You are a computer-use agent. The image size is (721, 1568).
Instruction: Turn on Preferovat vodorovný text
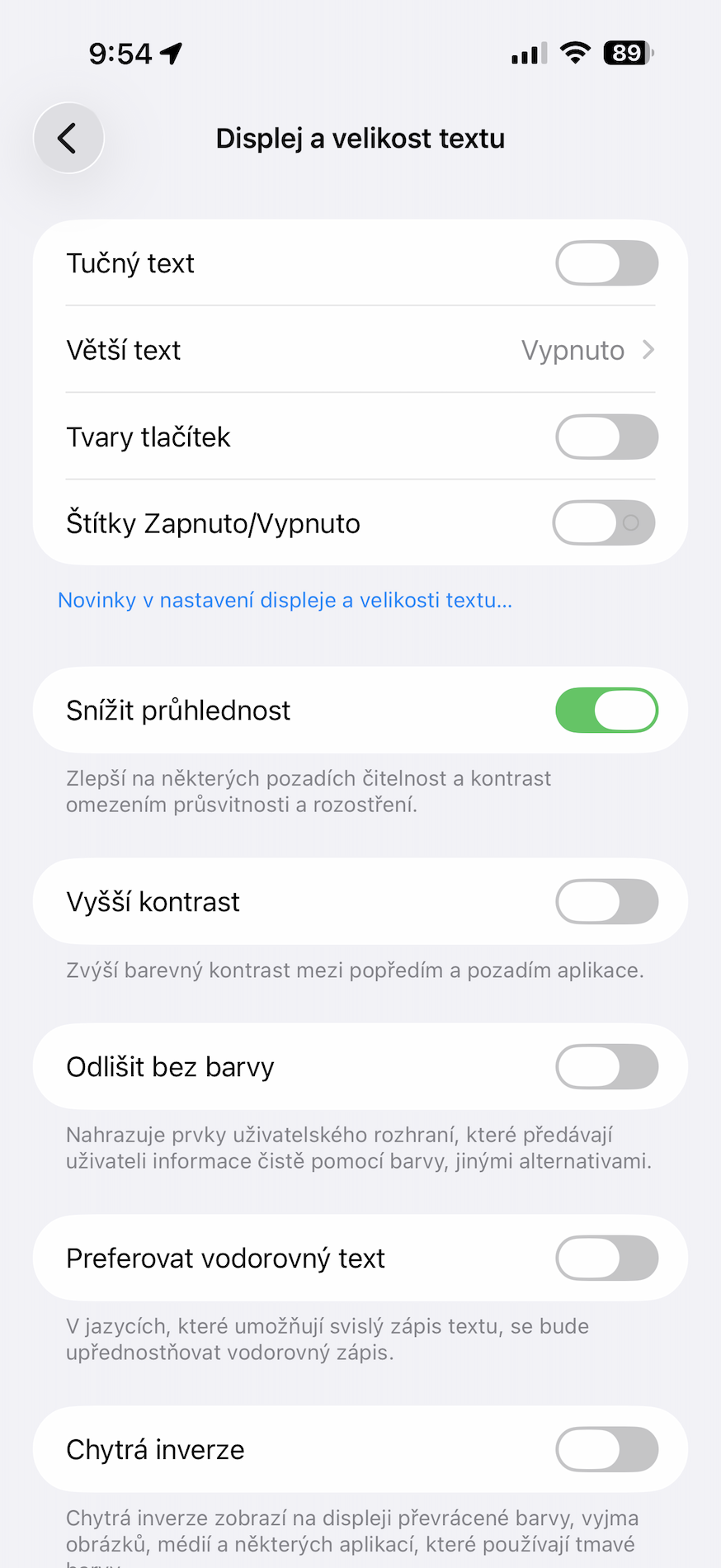607,1259
